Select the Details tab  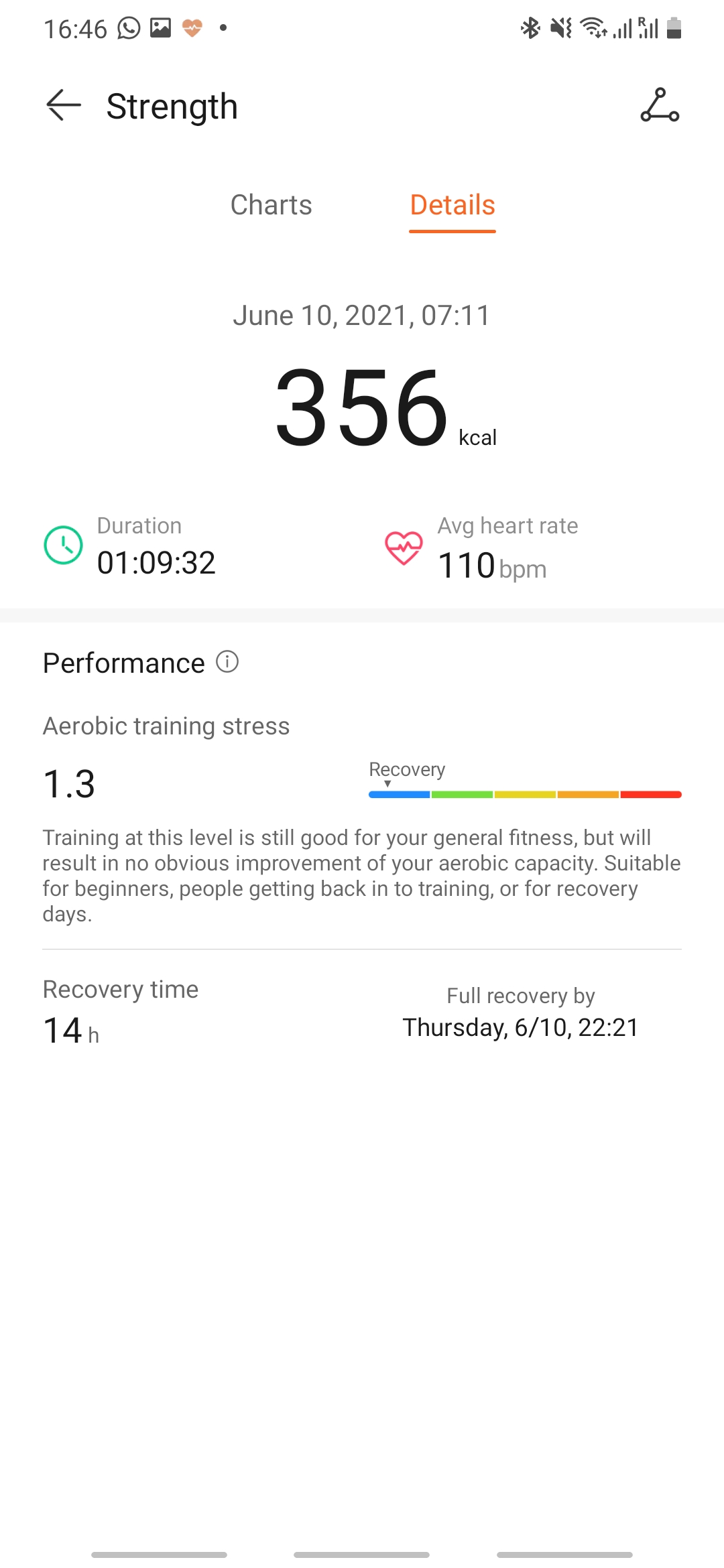coord(452,205)
